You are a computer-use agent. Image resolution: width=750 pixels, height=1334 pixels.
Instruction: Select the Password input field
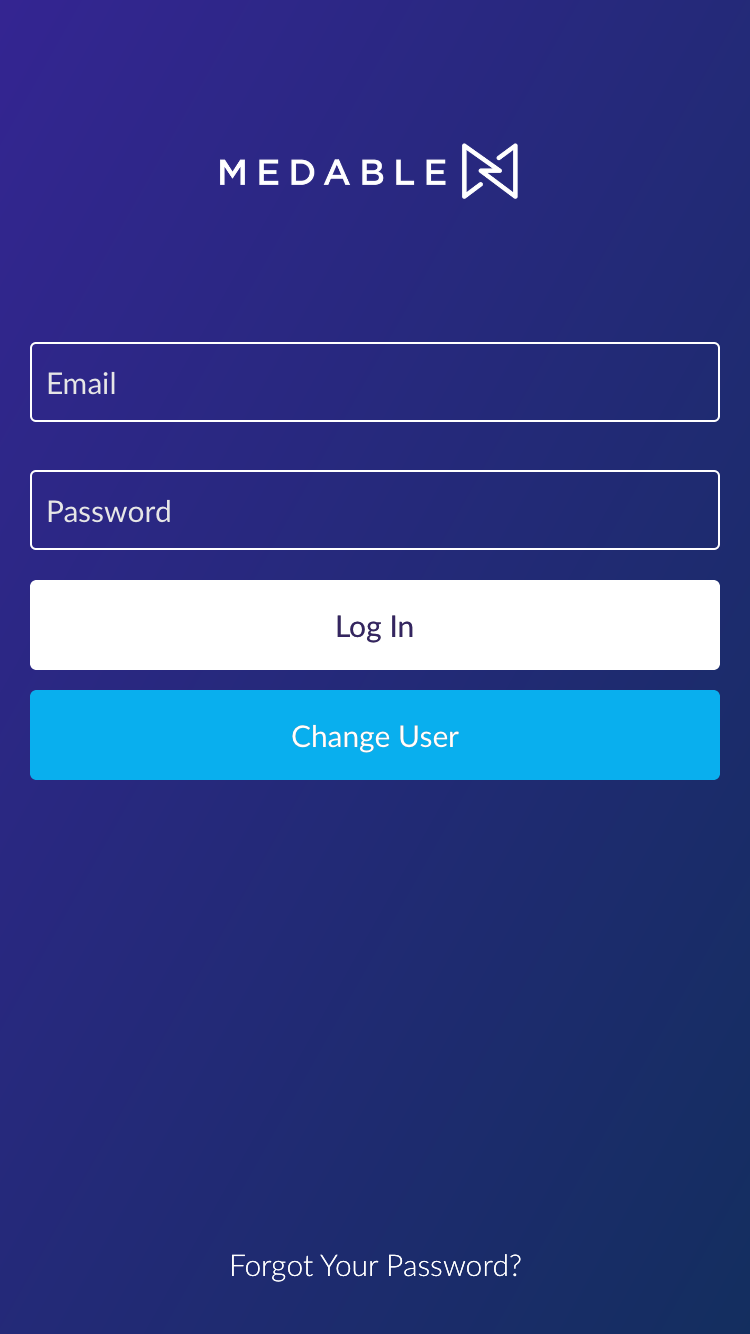point(375,510)
